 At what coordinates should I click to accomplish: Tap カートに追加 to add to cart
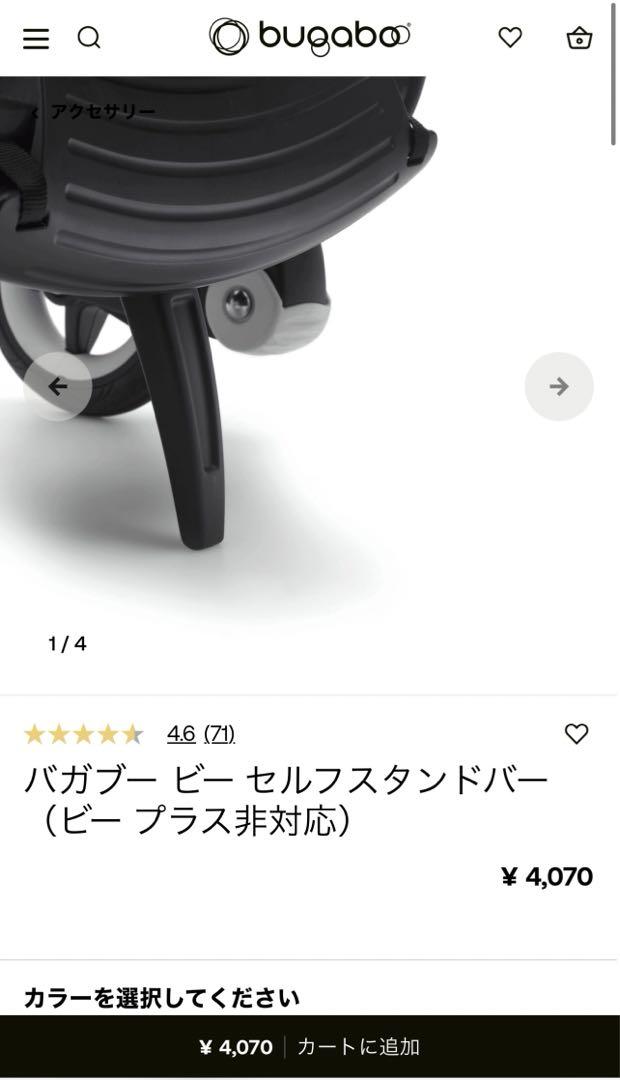click(310, 1047)
